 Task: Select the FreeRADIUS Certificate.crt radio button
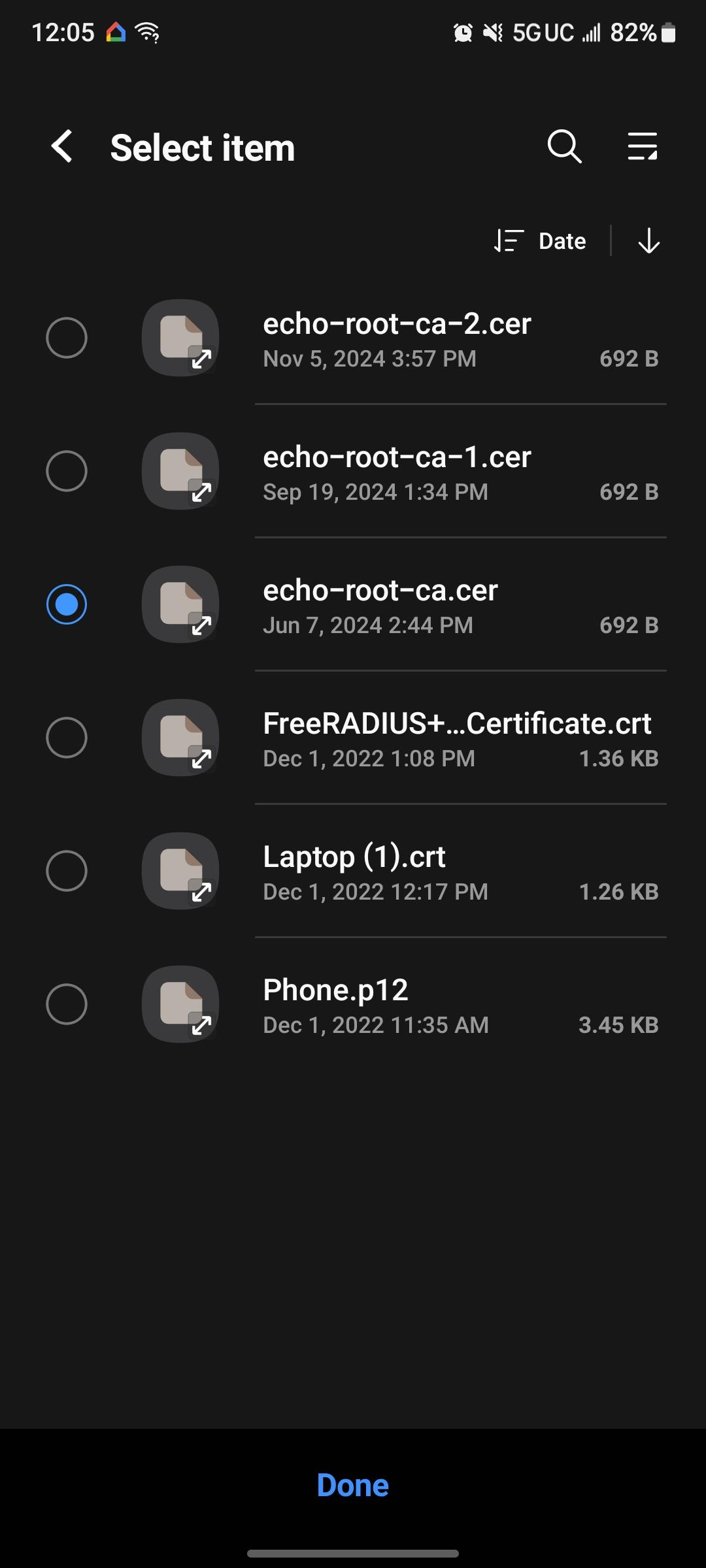[67, 738]
